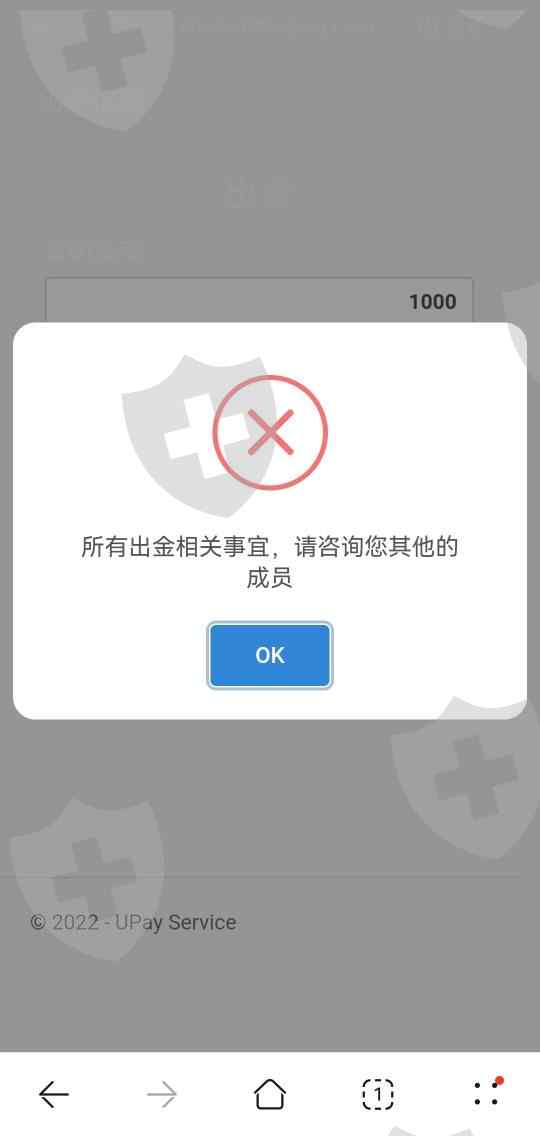540x1136 pixels.
Task: Dismiss the error dialog with OK
Action: (x=270, y=655)
